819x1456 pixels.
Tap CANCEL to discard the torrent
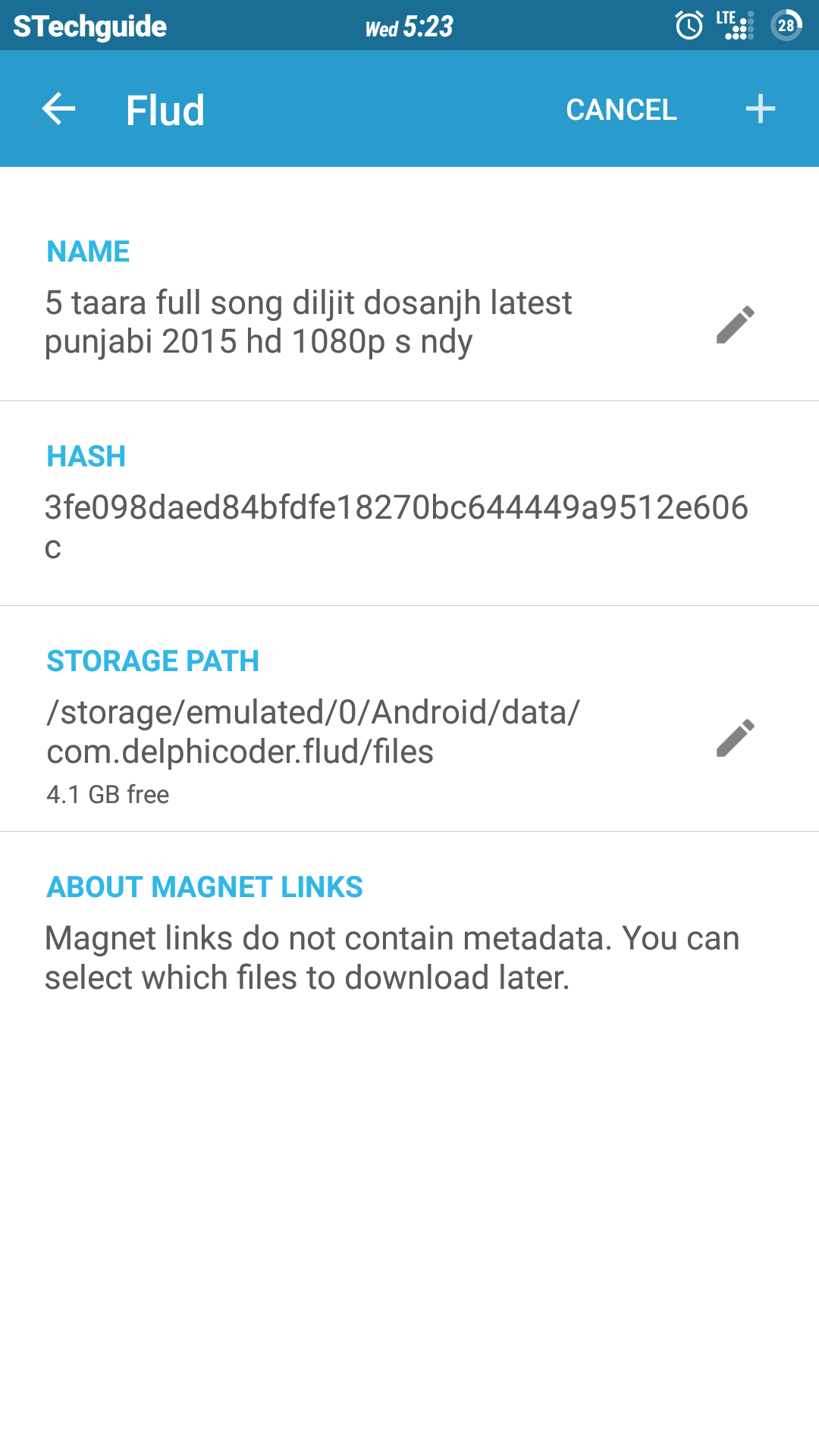621,110
